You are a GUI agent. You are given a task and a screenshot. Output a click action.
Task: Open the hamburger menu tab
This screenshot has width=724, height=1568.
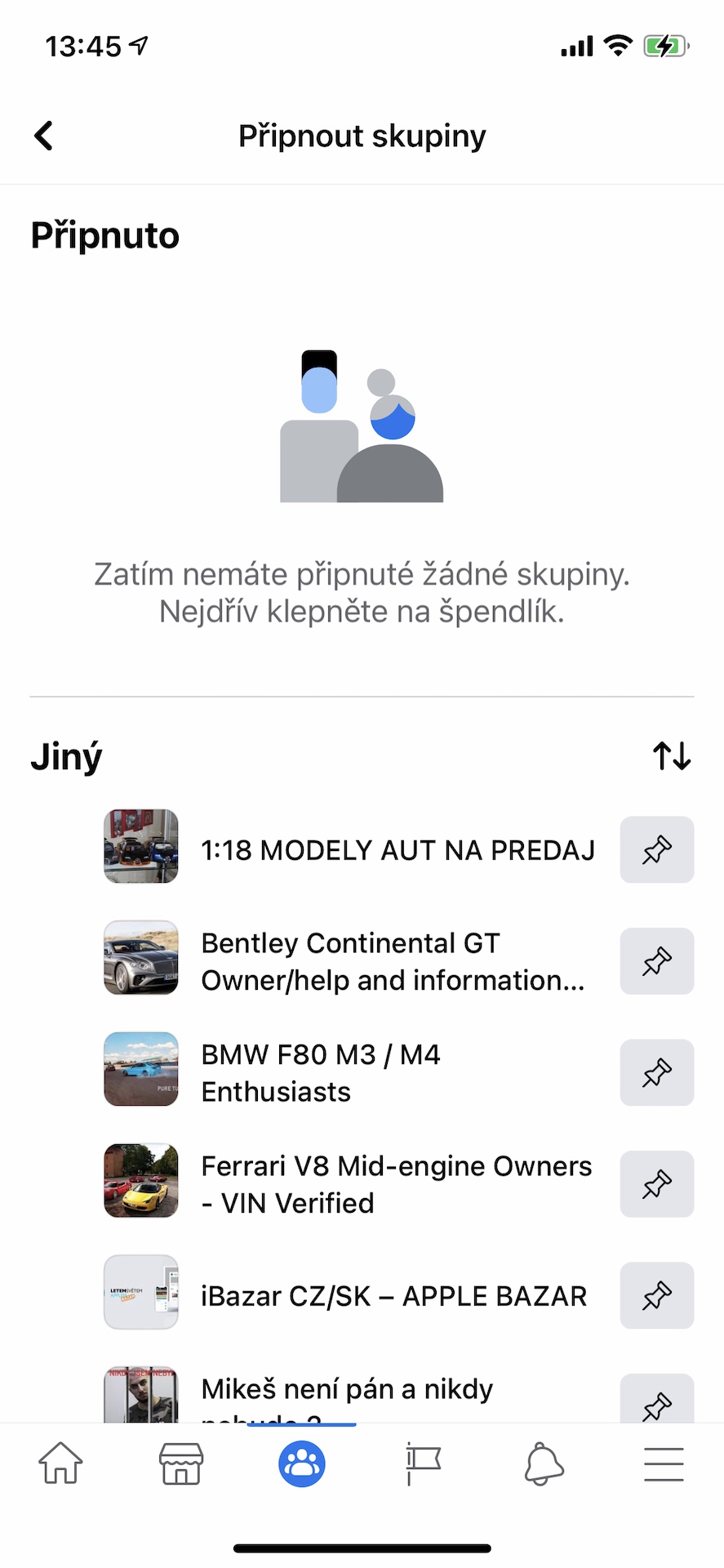point(664,1463)
